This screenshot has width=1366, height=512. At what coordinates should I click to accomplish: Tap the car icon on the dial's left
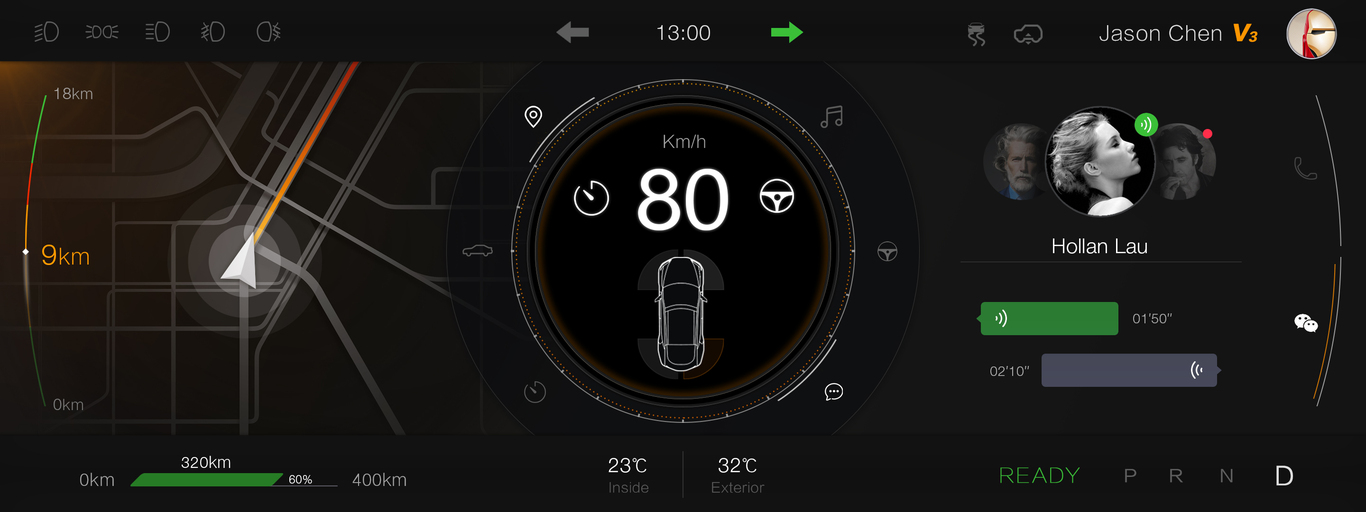pyautogui.click(x=478, y=251)
